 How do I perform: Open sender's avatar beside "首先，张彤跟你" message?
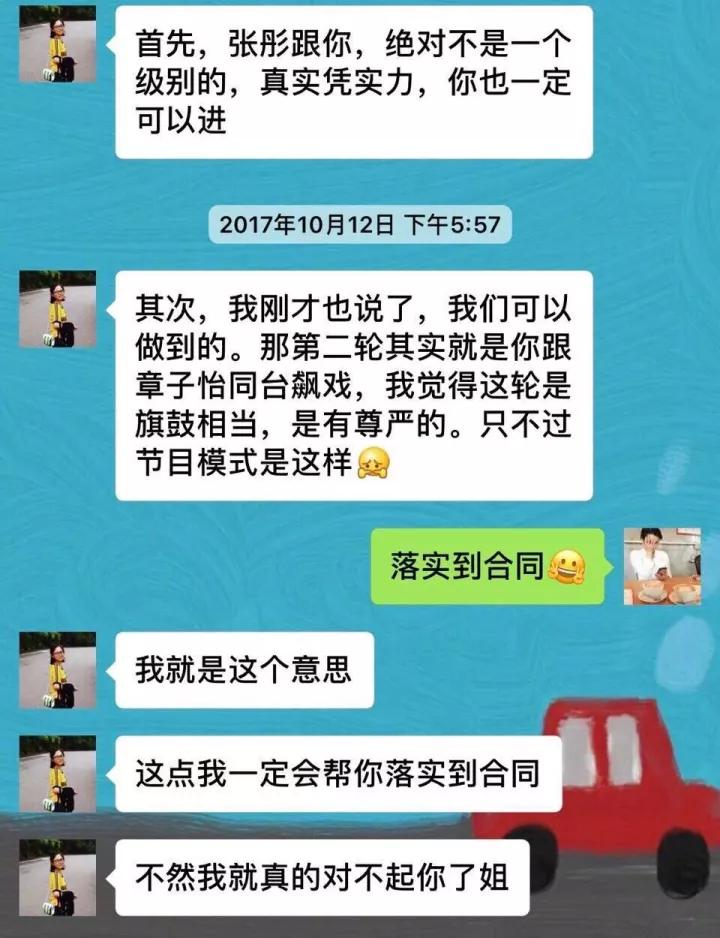58,44
